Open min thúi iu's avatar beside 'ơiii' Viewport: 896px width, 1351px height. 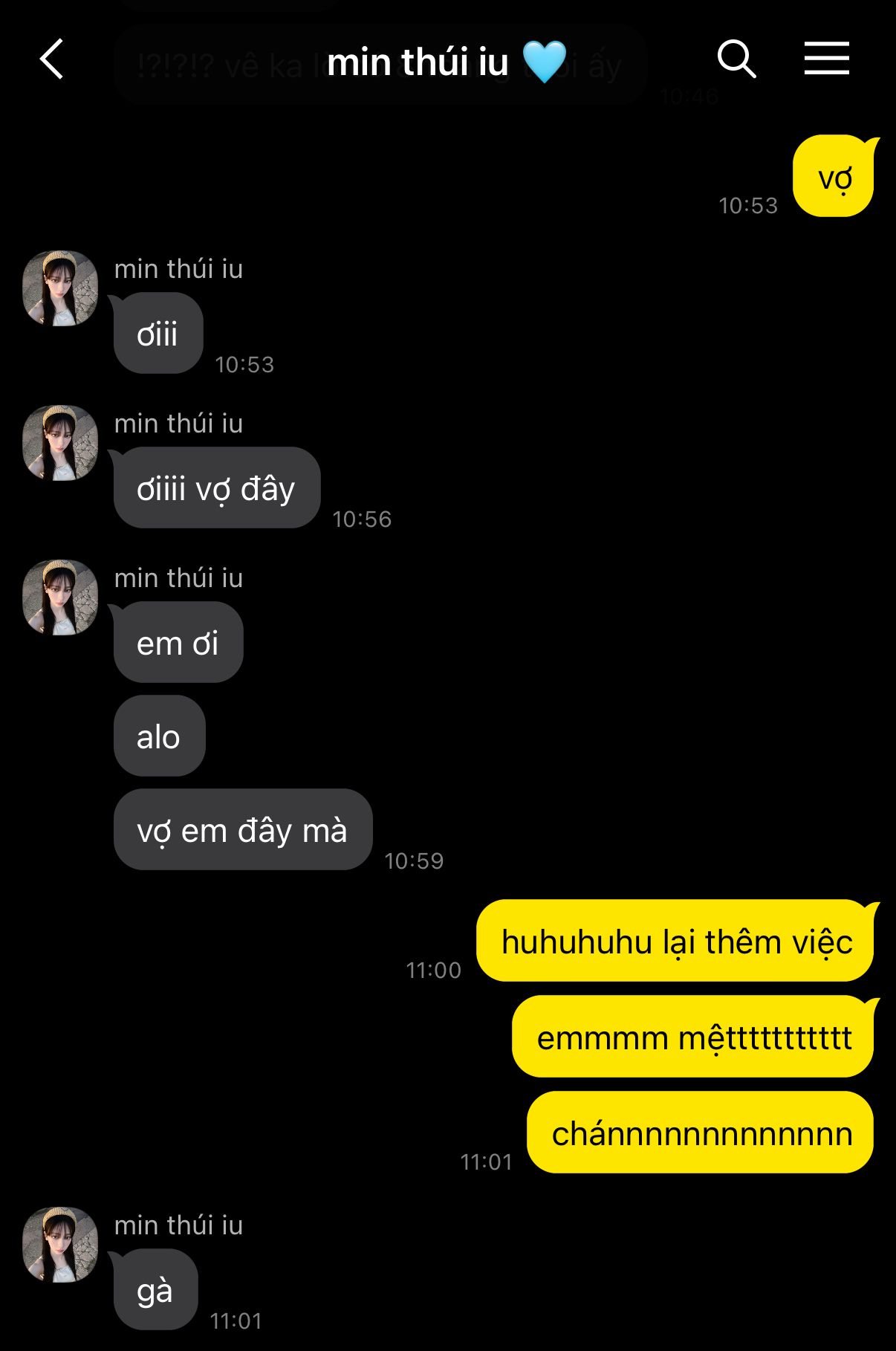(x=60, y=288)
